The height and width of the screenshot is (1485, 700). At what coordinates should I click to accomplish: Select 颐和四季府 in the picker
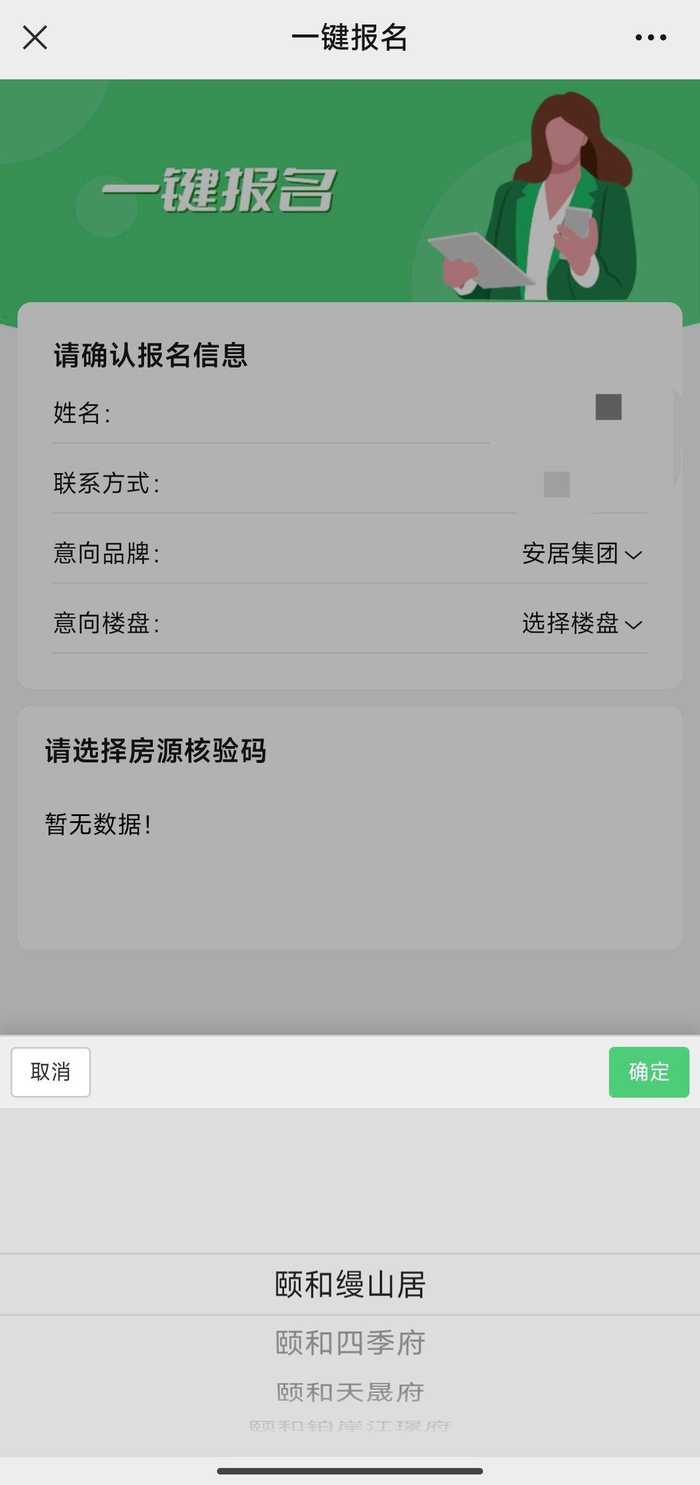(x=350, y=1343)
